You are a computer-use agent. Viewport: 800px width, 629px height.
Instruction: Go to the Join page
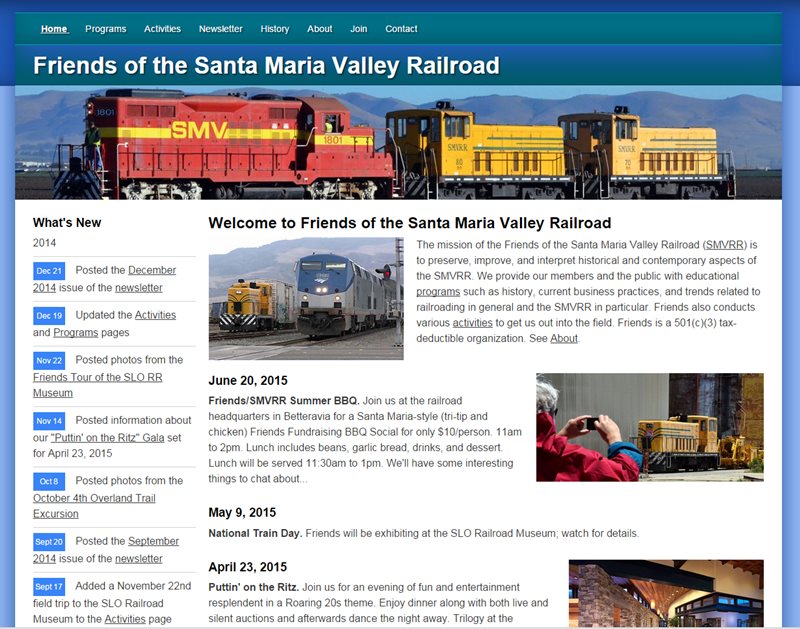358,29
